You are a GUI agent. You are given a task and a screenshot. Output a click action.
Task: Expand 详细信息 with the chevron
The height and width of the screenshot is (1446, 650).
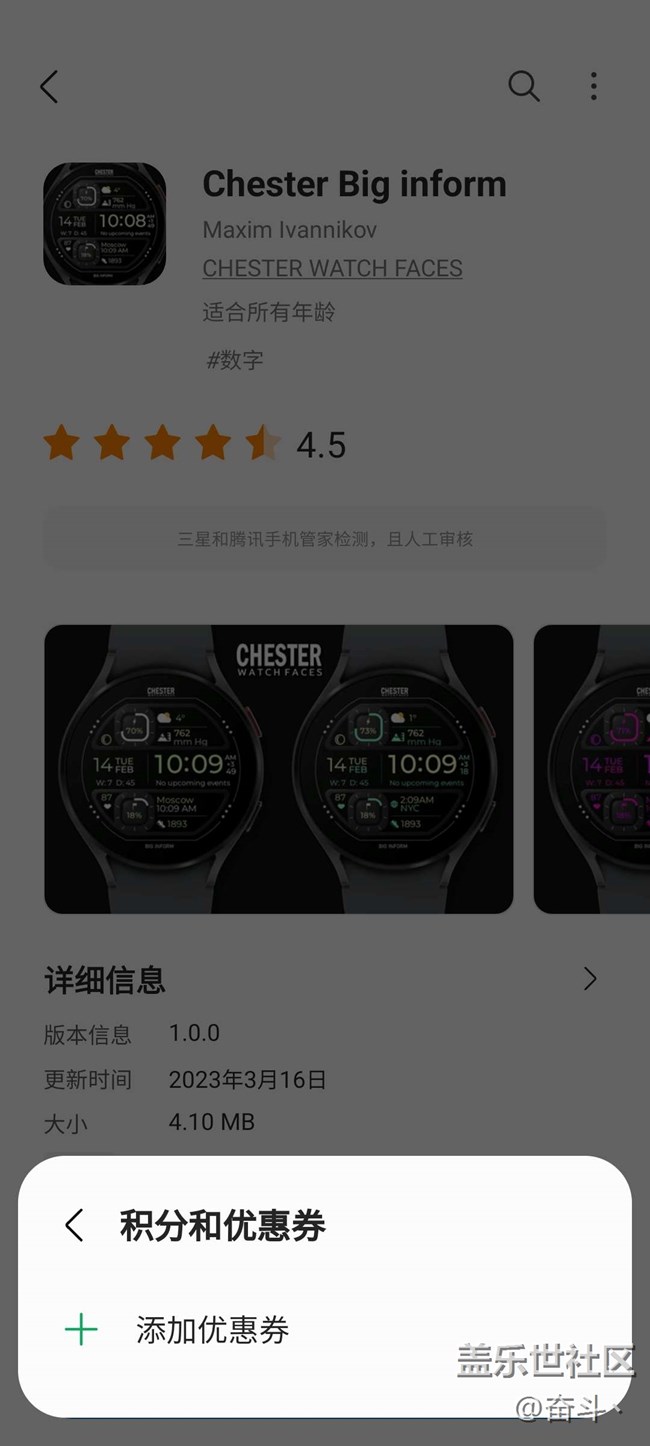(590, 979)
